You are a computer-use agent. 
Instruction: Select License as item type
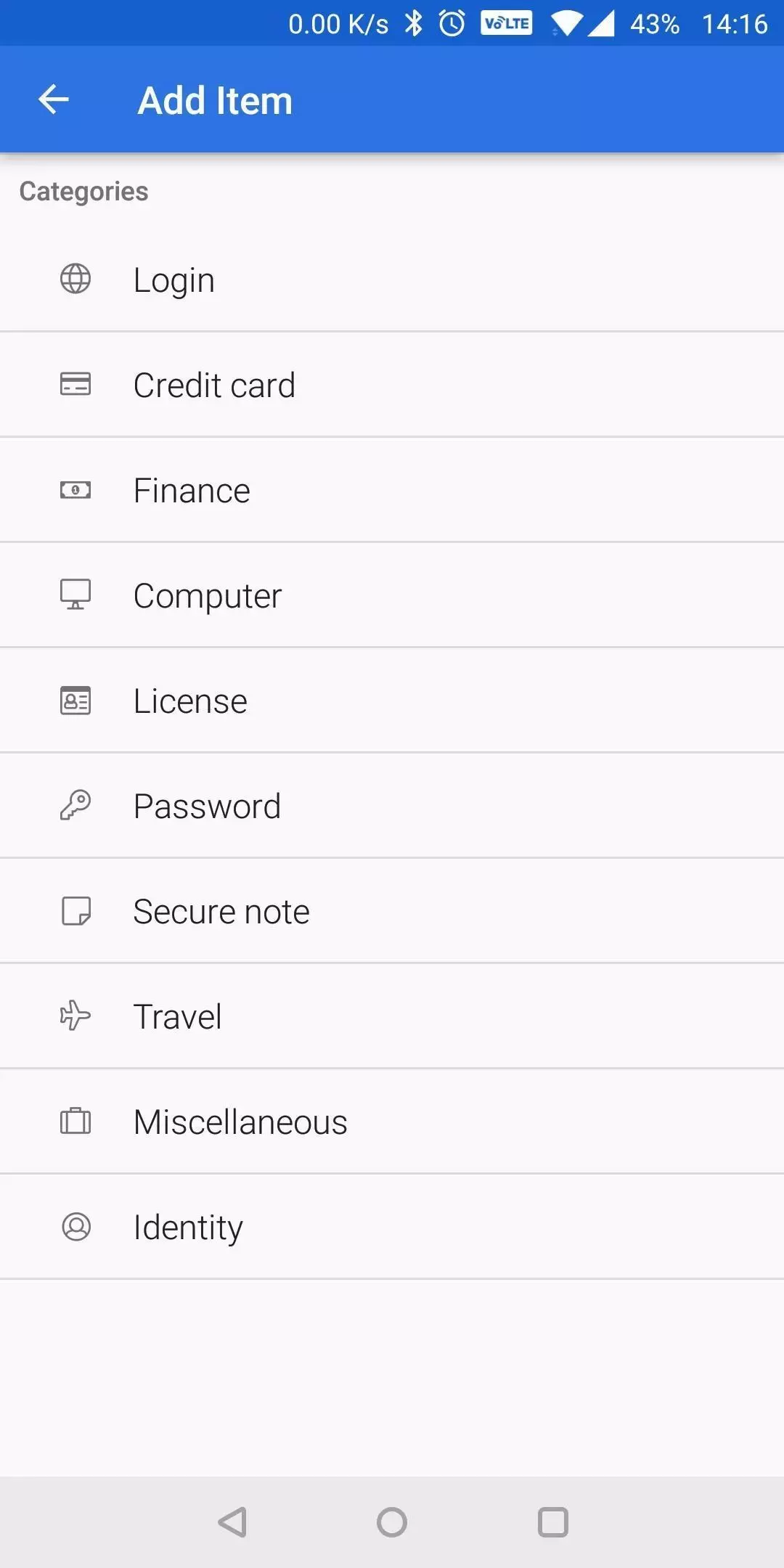[392, 701]
